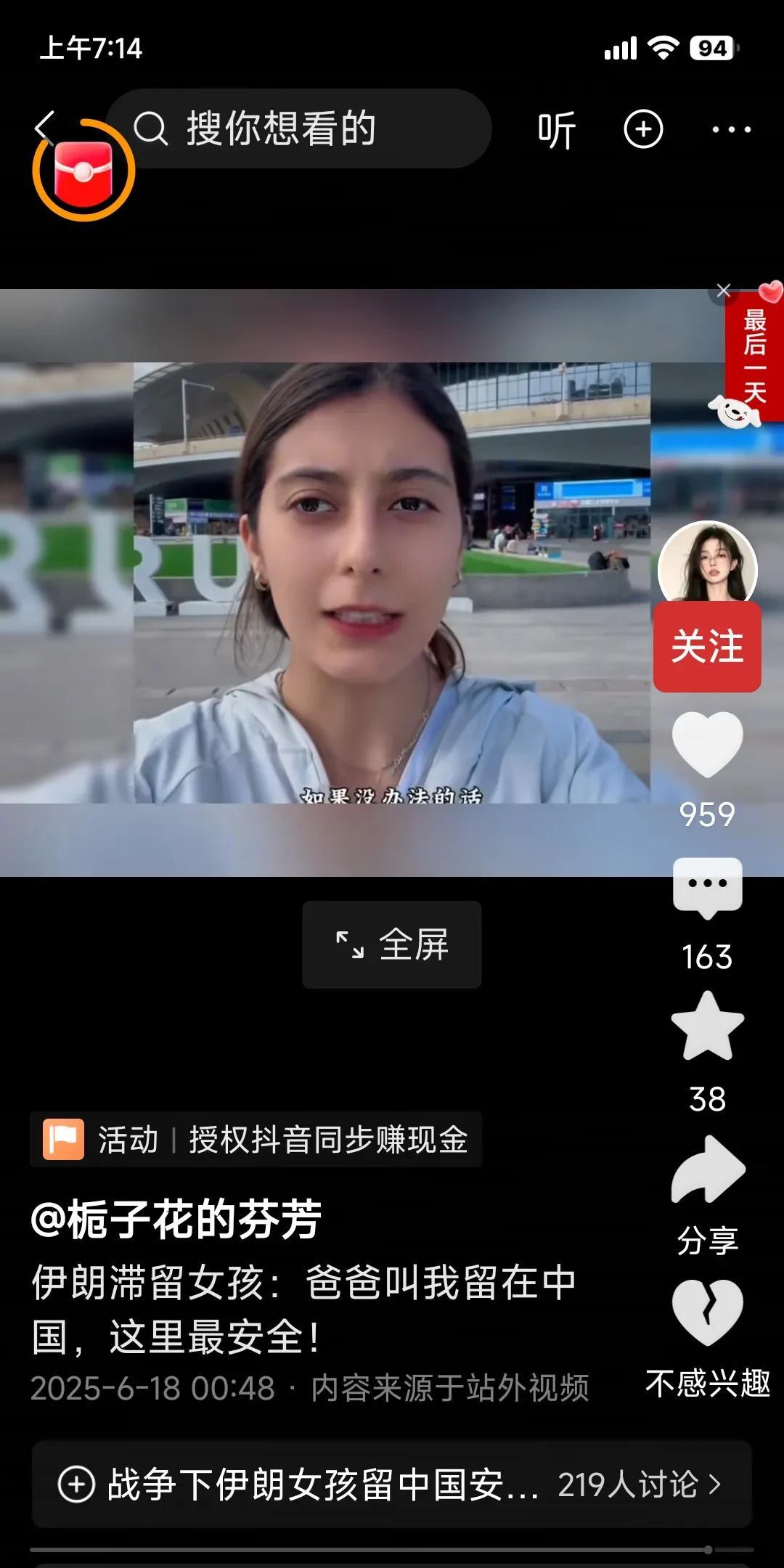The height and width of the screenshot is (1568, 784).
Task: Follow the author with 关注
Action: tap(707, 646)
